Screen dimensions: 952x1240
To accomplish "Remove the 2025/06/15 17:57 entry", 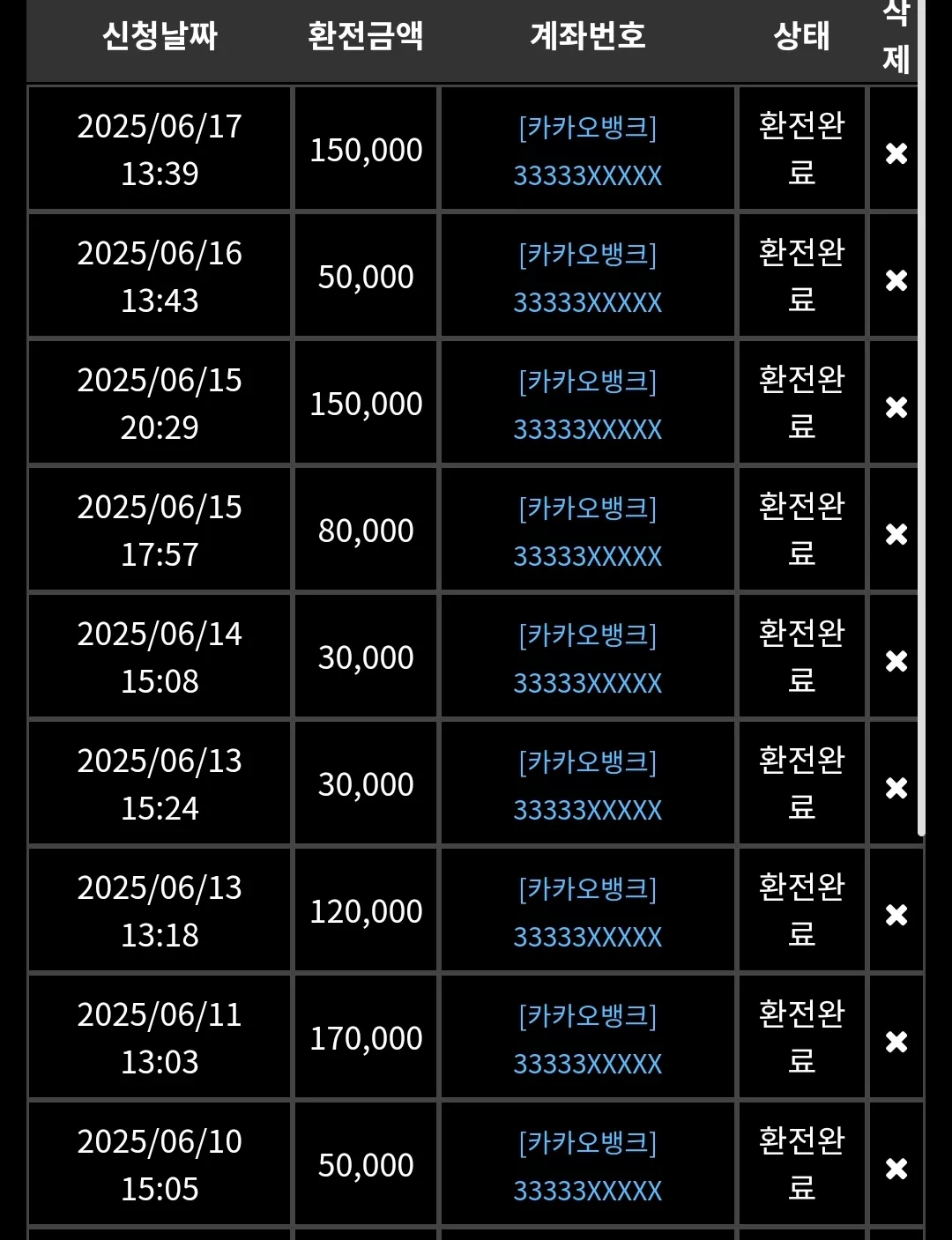I will (x=896, y=534).
